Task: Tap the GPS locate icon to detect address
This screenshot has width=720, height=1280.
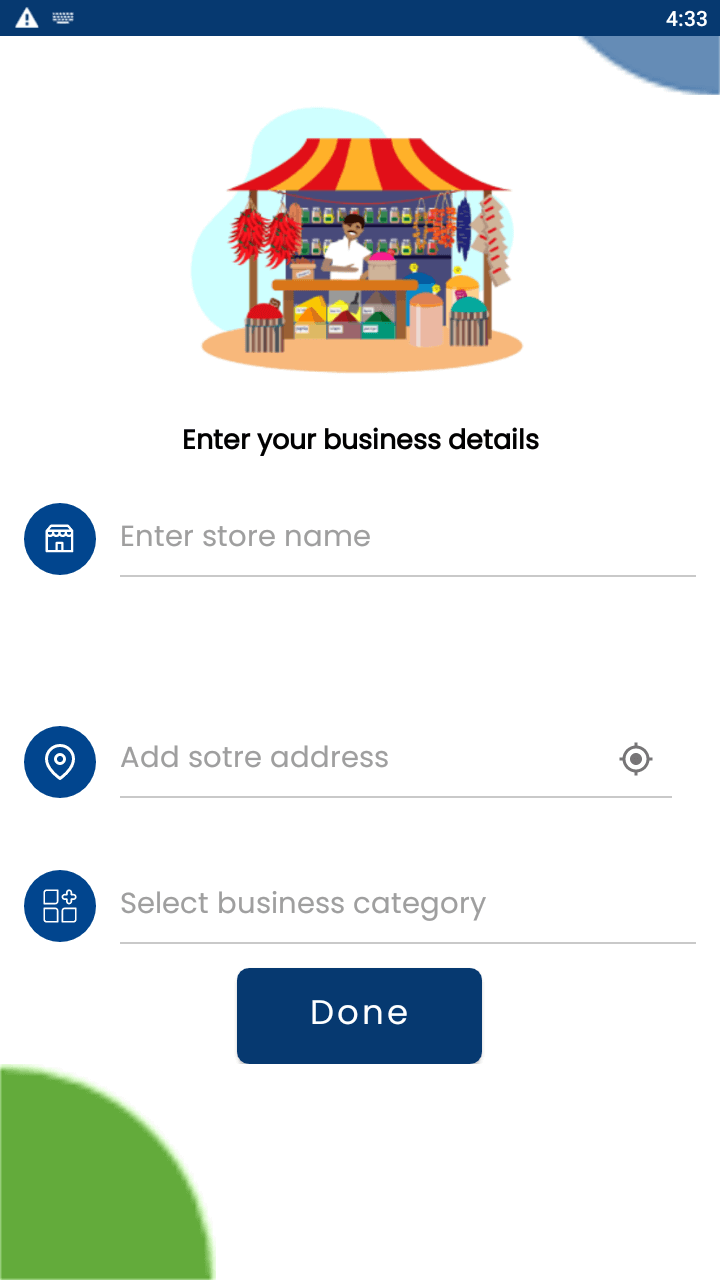Action: (x=635, y=759)
